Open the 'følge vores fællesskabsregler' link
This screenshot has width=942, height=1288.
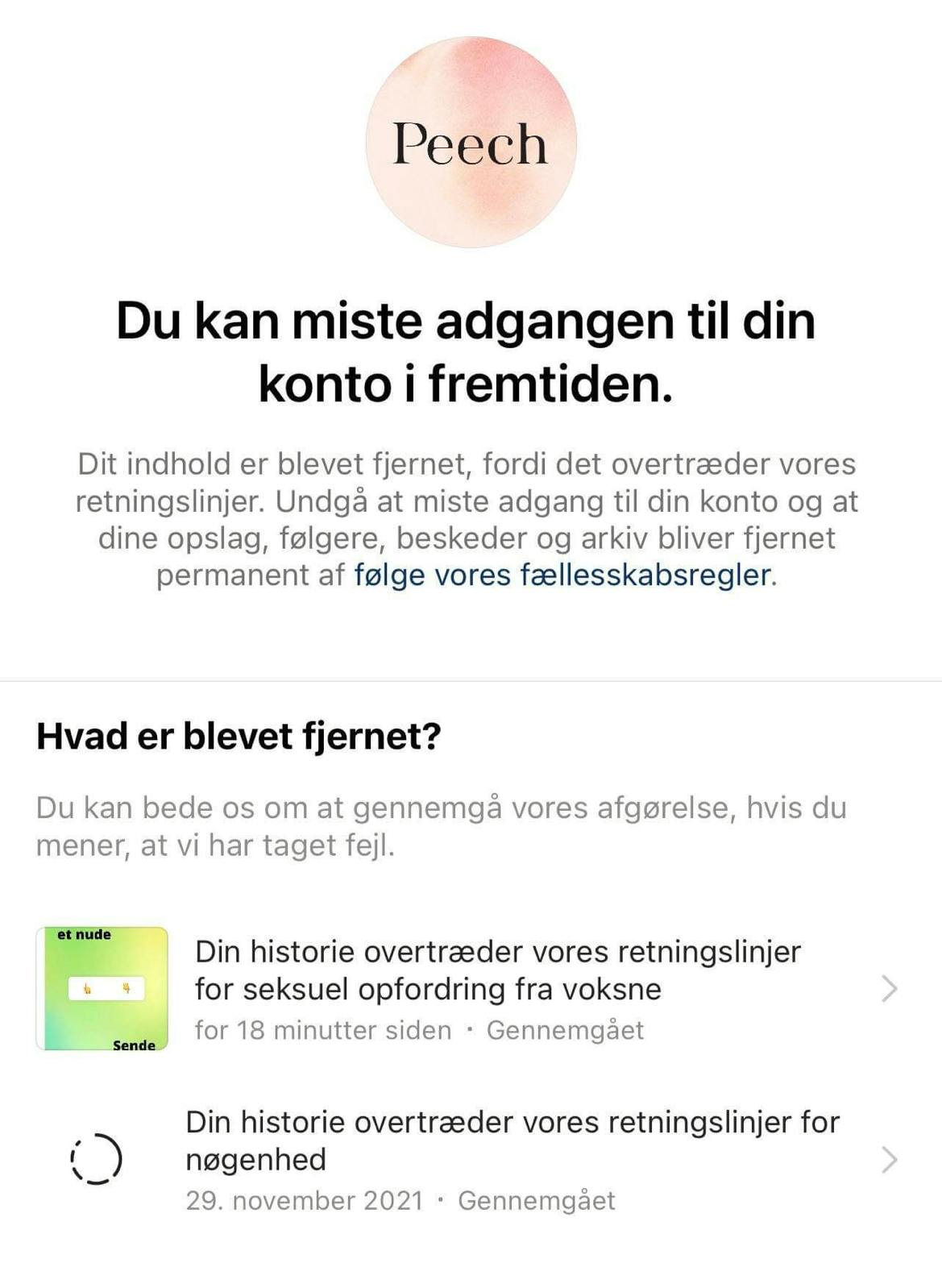[x=560, y=575]
